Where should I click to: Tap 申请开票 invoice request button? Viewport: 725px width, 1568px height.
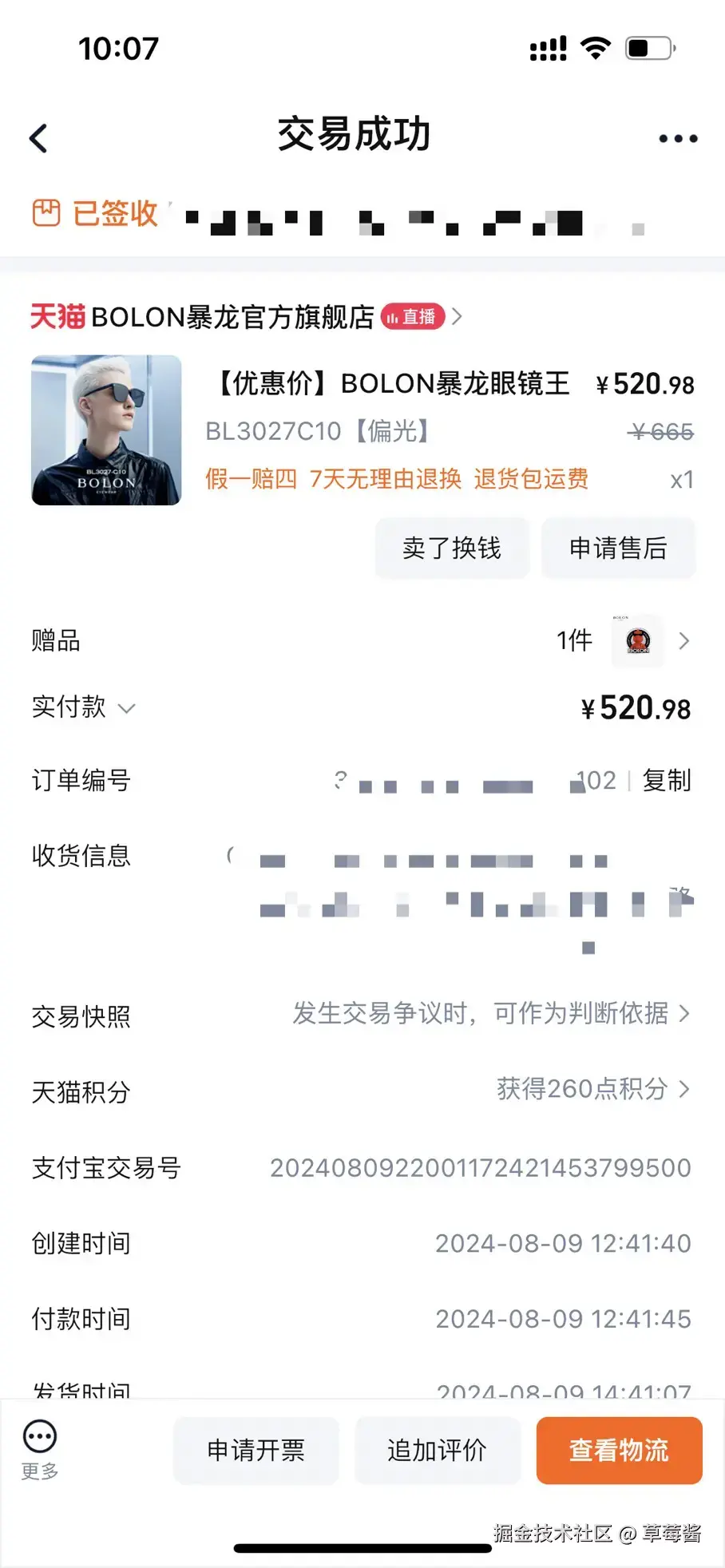coord(256,1451)
